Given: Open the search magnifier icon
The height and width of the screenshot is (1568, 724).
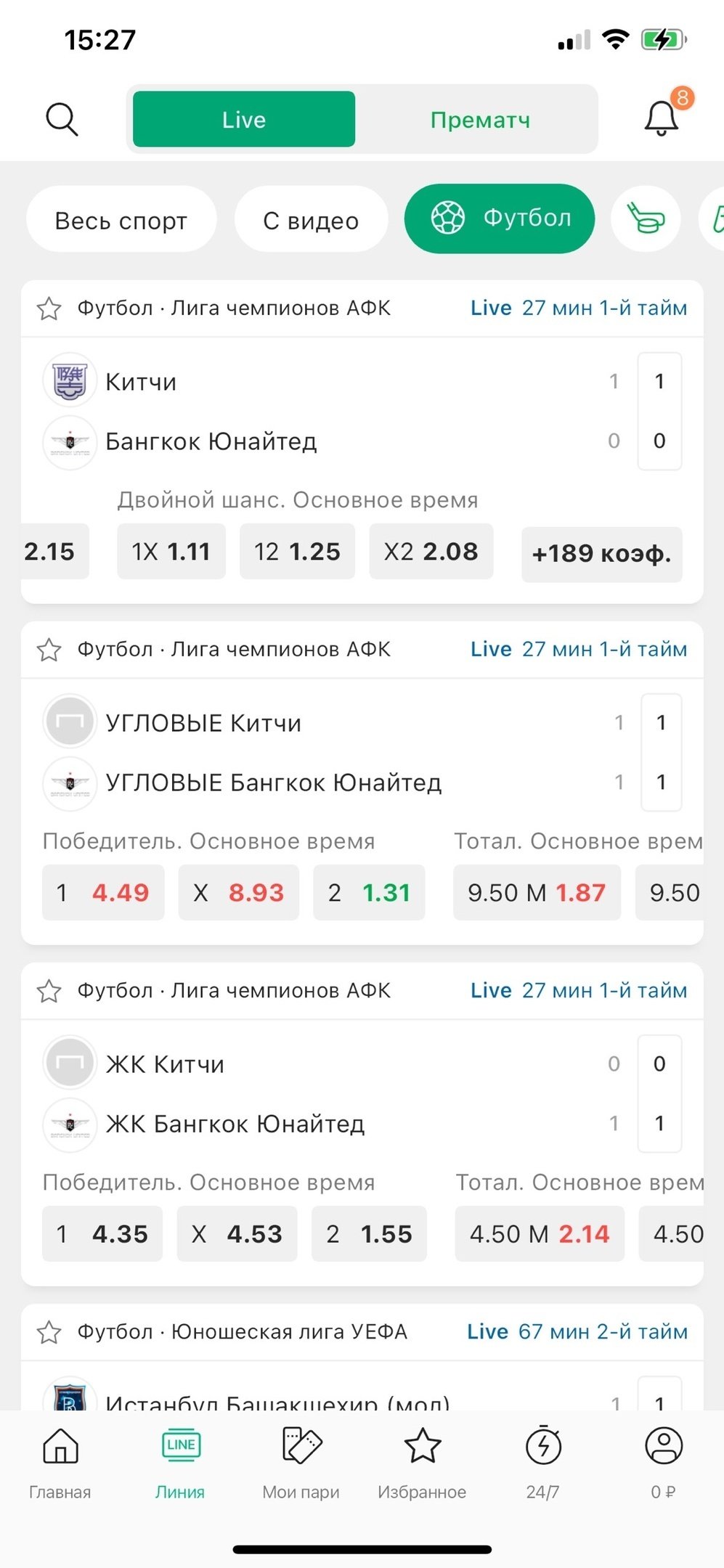Looking at the screenshot, I should (x=62, y=119).
